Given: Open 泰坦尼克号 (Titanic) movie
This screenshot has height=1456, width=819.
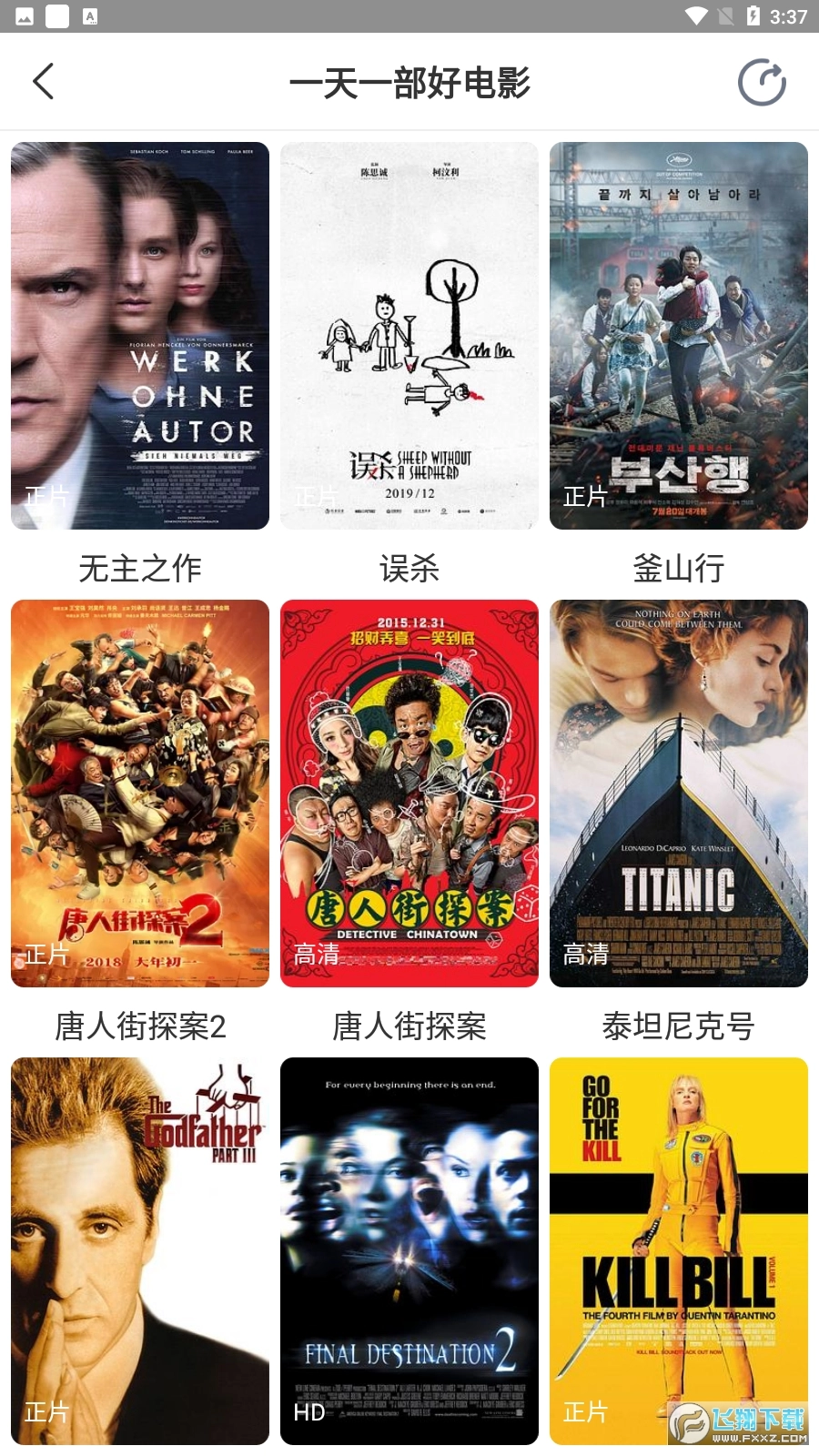Looking at the screenshot, I should (x=679, y=794).
